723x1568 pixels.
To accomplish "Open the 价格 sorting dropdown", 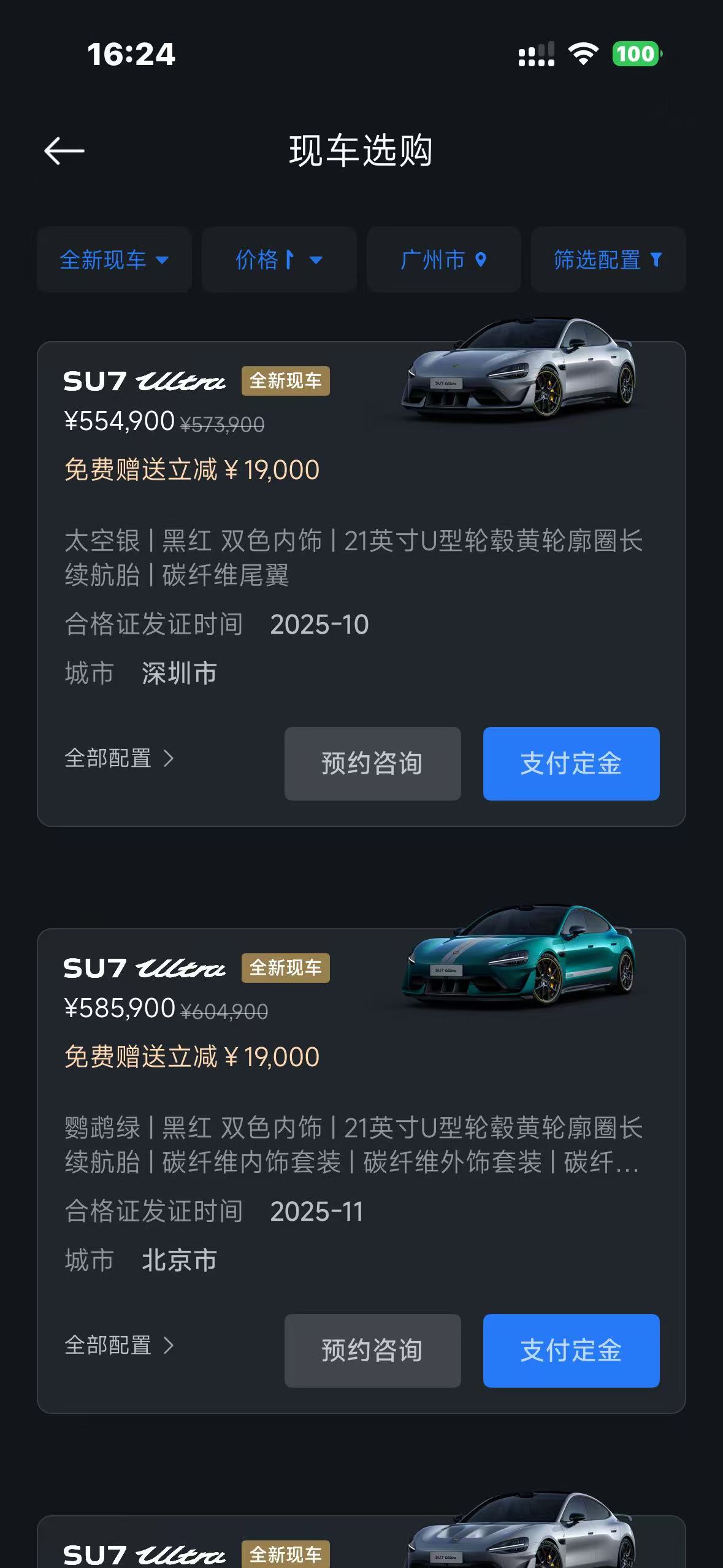I will (x=278, y=260).
